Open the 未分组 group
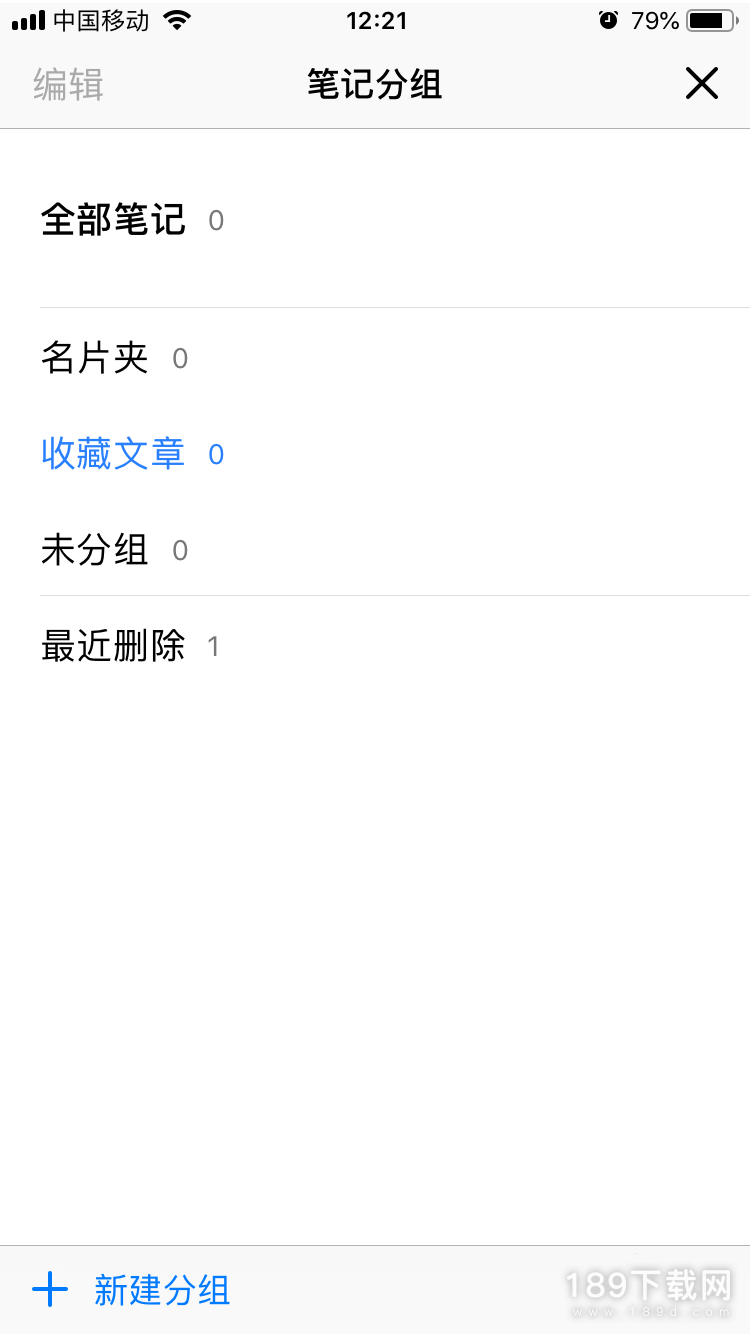 click(375, 549)
